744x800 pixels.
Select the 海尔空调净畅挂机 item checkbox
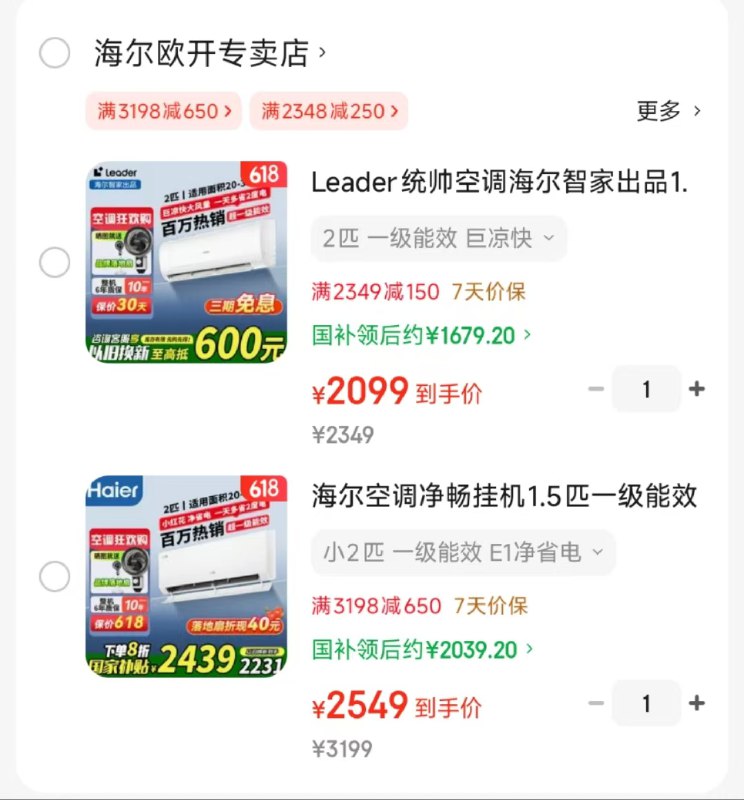pos(54,577)
